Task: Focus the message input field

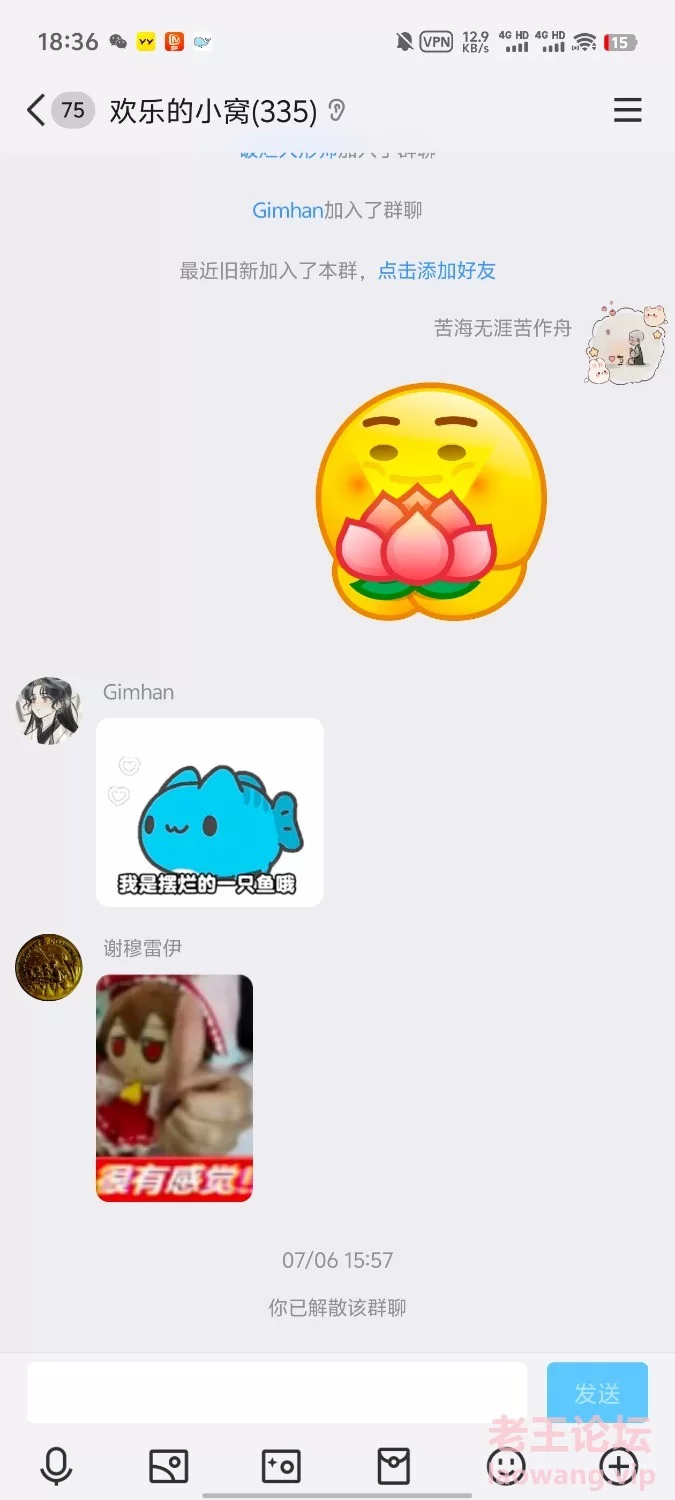Action: click(x=277, y=1392)
